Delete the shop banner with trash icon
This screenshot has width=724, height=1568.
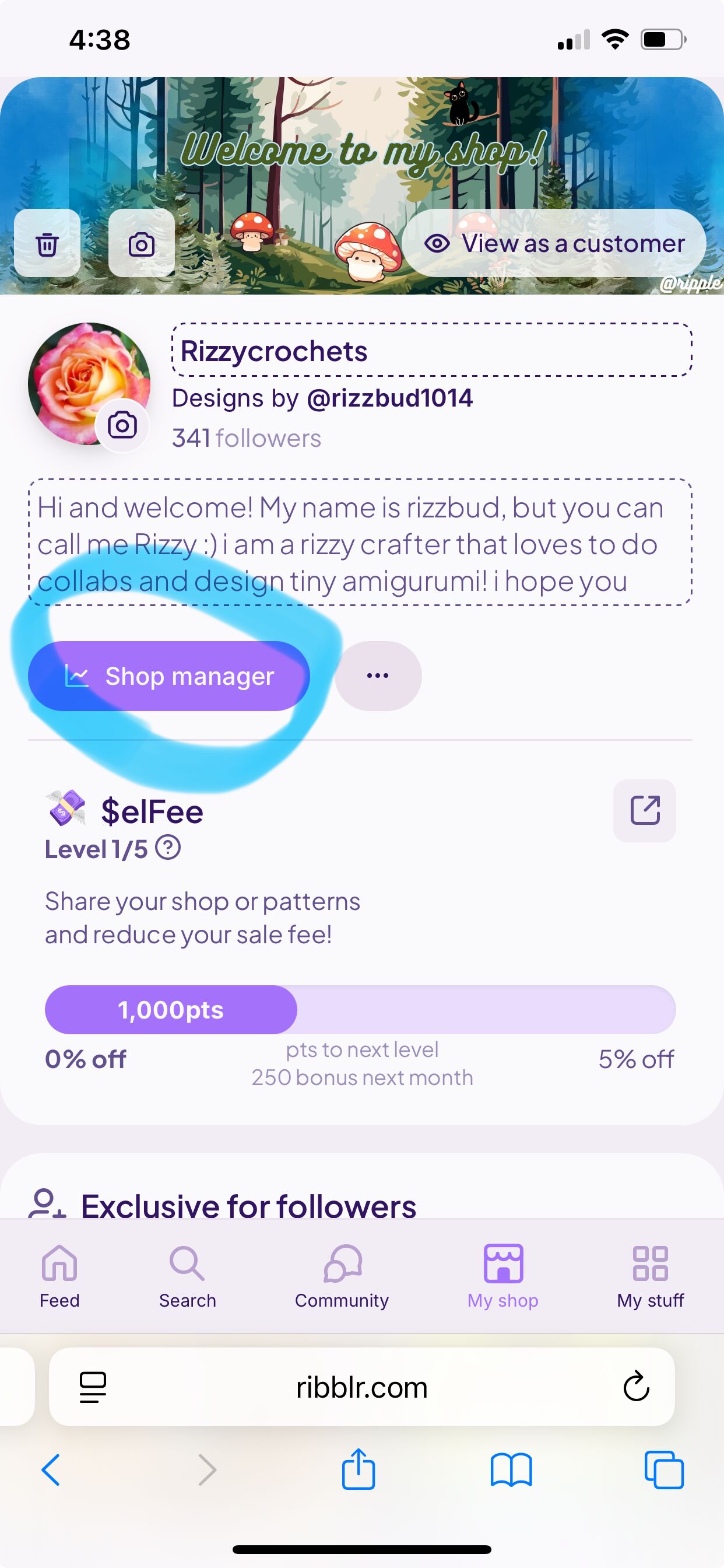tap(47, 243)
